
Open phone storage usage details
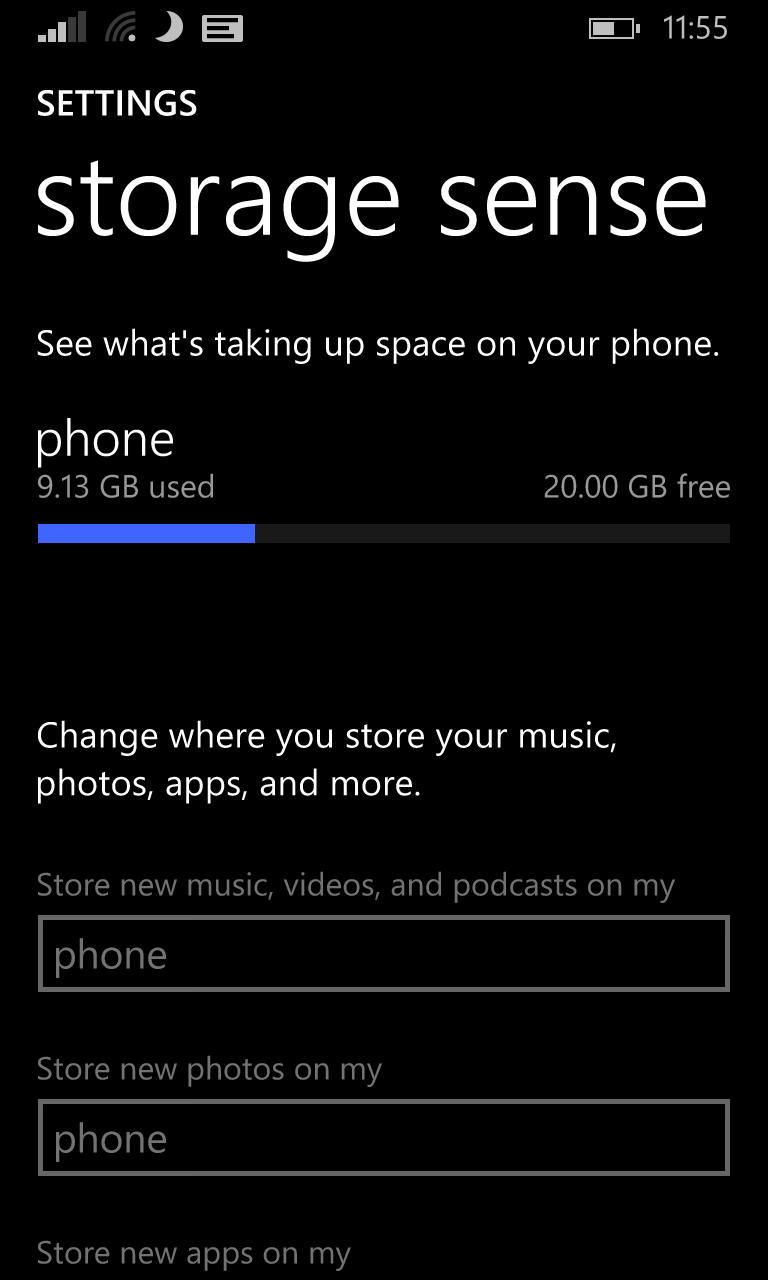pos(383,480)
